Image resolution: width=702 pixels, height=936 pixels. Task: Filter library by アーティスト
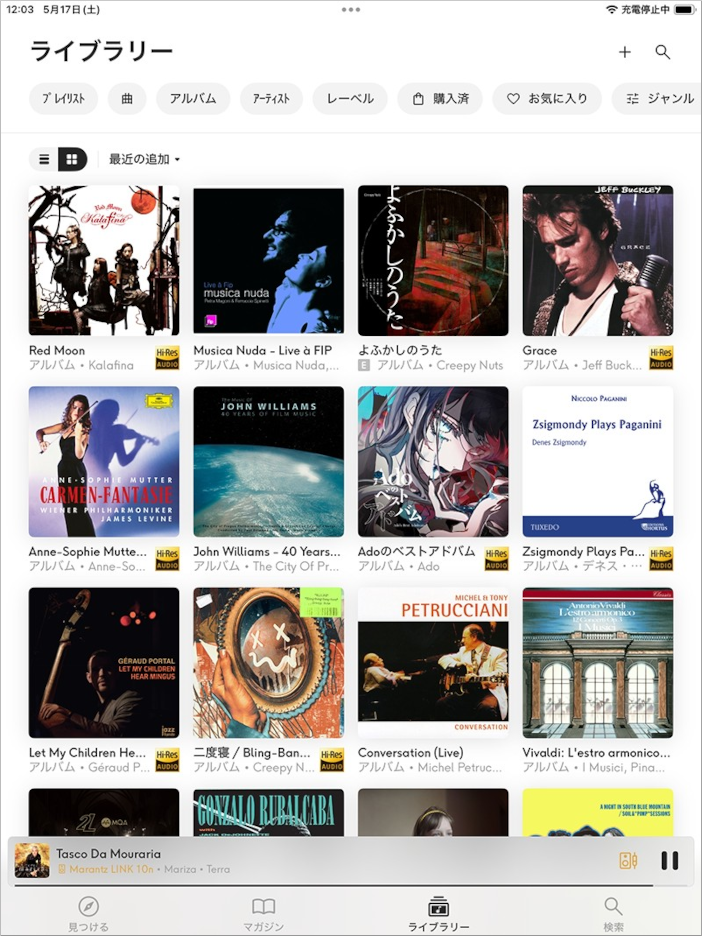click(x=271, y=99)
